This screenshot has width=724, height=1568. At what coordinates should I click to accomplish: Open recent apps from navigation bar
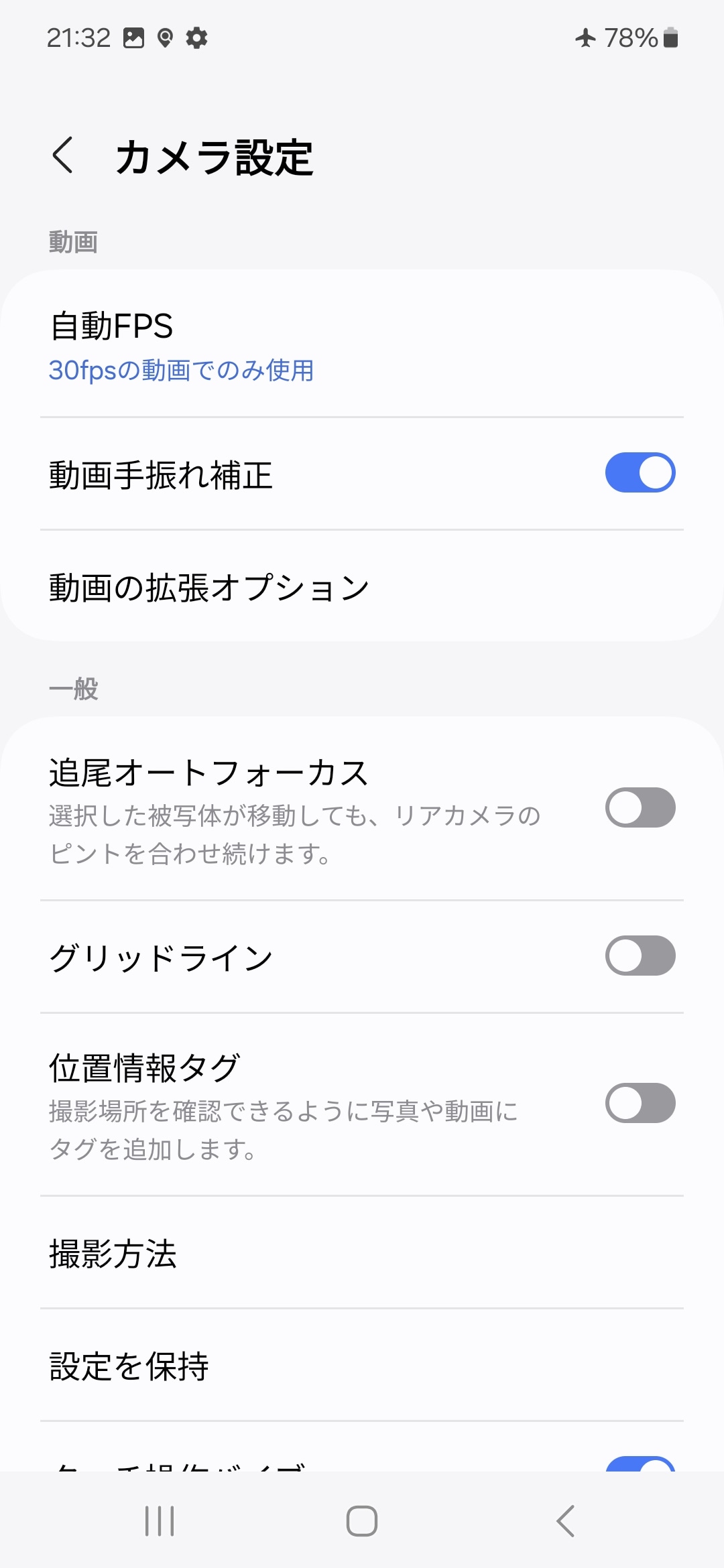coord(160,1521)
